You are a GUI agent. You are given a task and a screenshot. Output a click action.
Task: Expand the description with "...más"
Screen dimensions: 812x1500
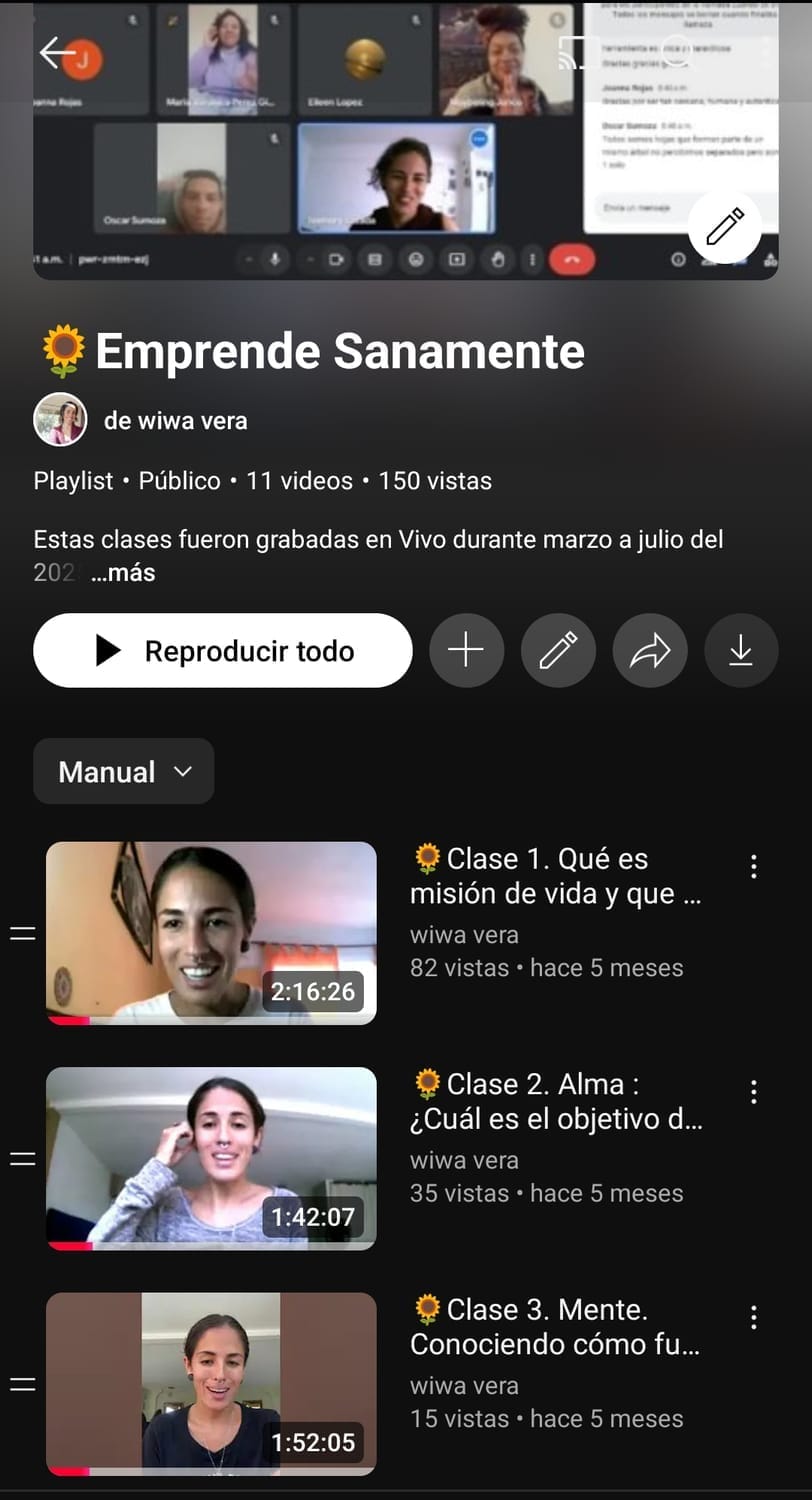coord(125,574)
